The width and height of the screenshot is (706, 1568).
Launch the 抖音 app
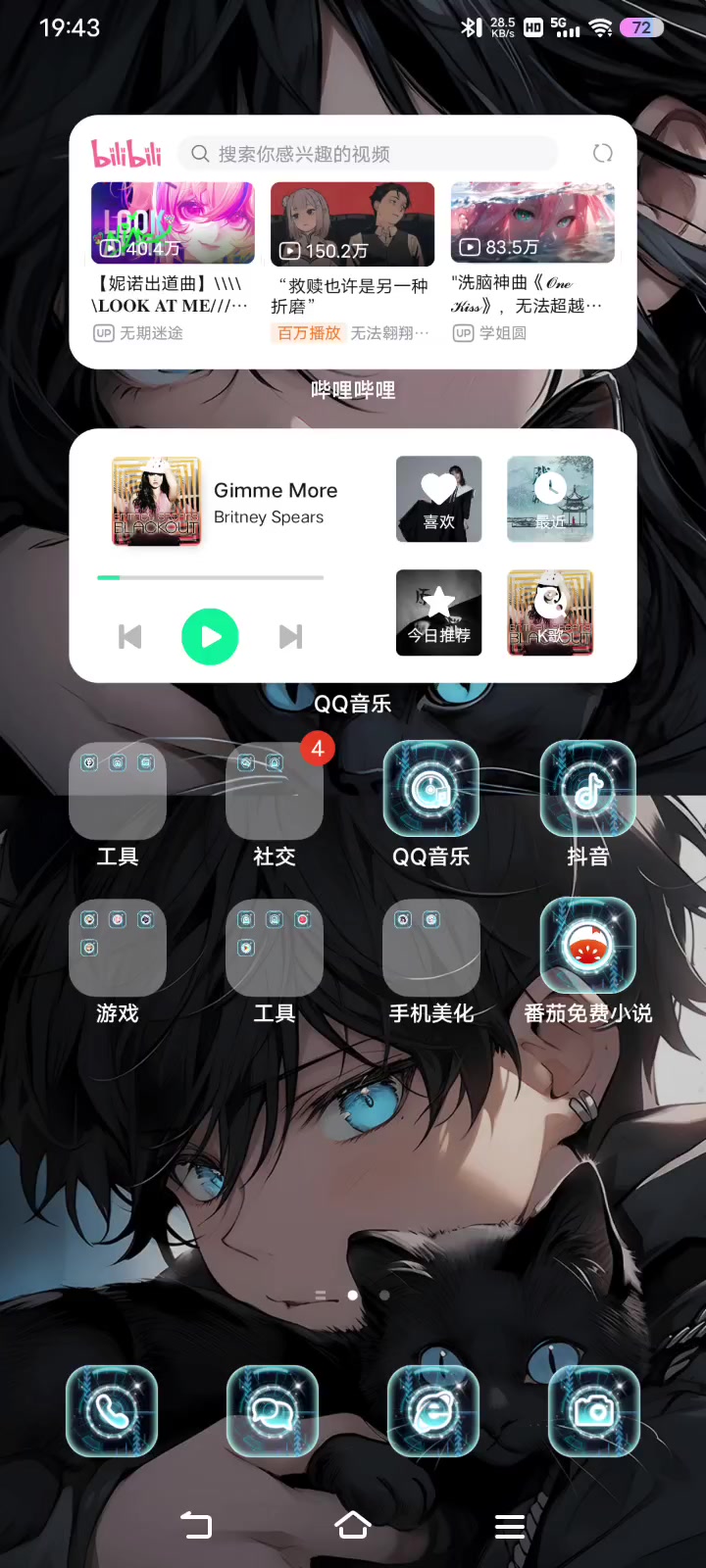[x=588, y=788]
